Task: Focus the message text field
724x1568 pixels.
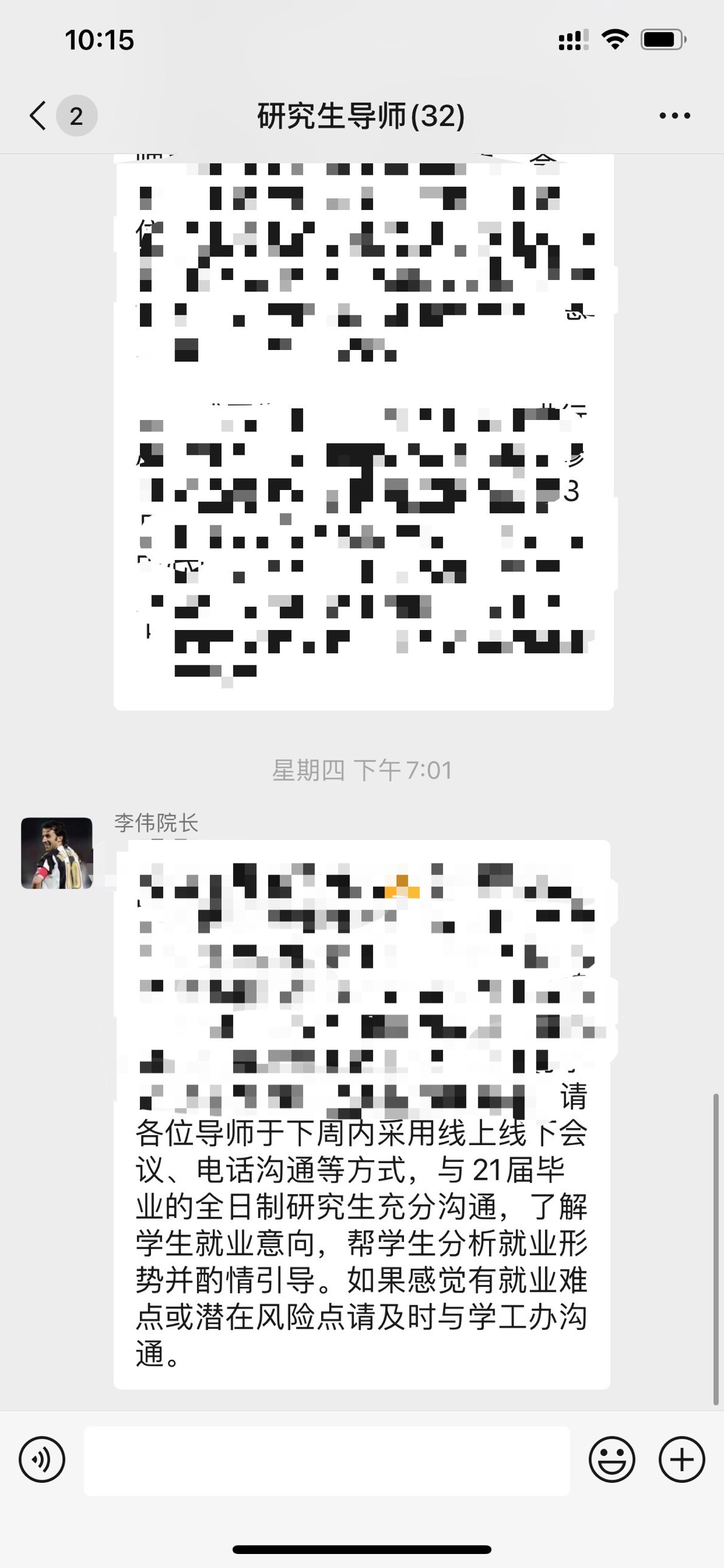Action: 327,1460
